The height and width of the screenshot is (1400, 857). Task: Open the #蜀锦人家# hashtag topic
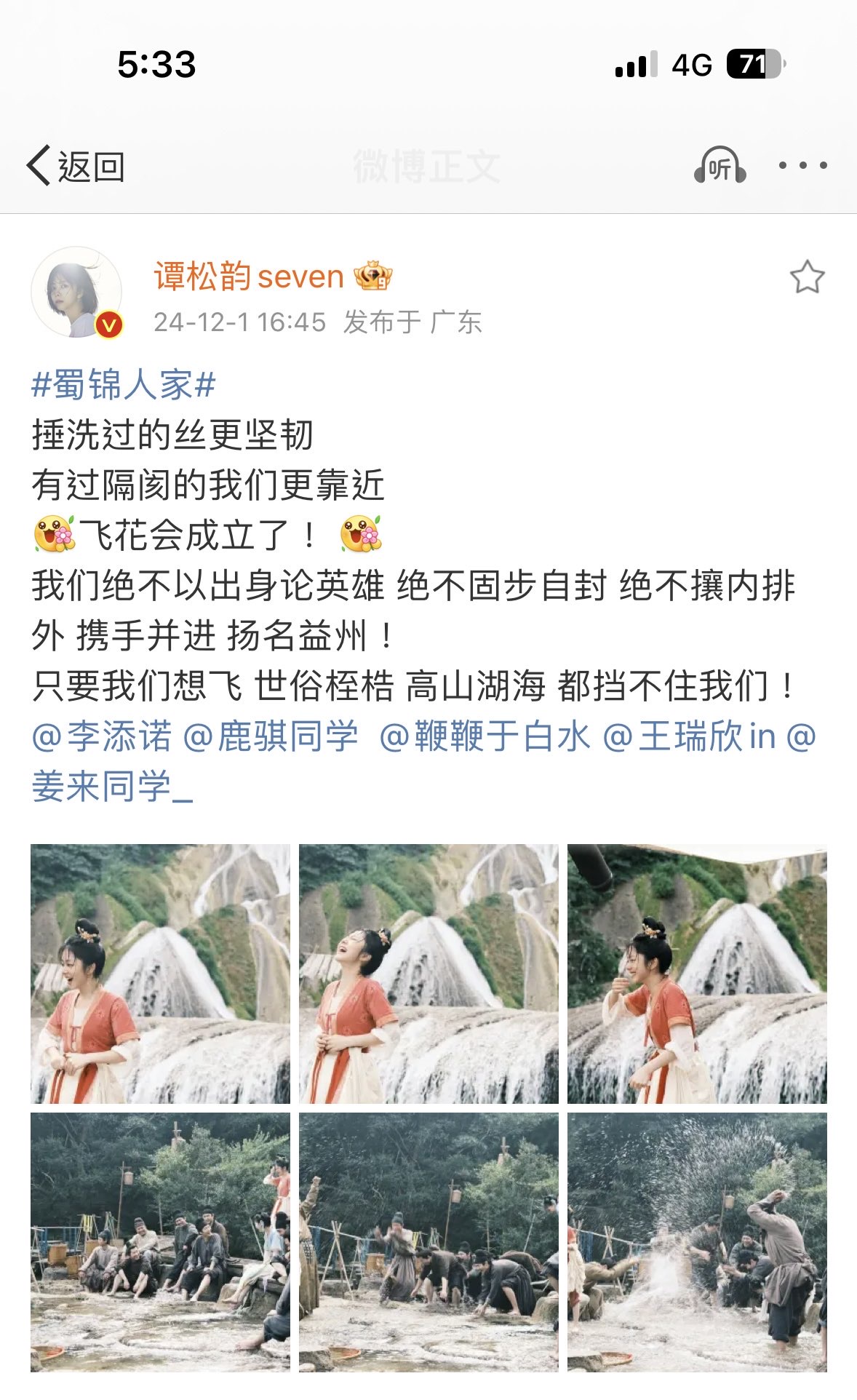point(124,384)
